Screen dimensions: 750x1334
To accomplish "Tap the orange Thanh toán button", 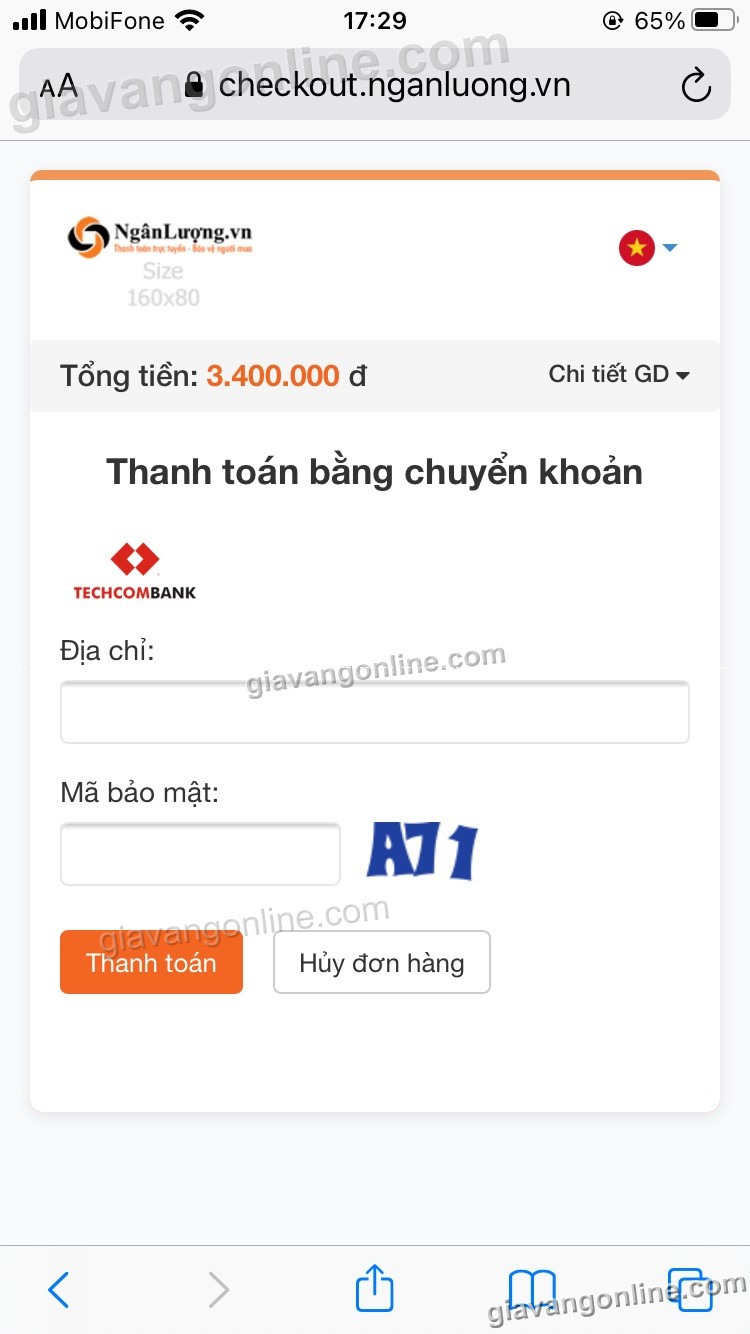I will point(151,962).
